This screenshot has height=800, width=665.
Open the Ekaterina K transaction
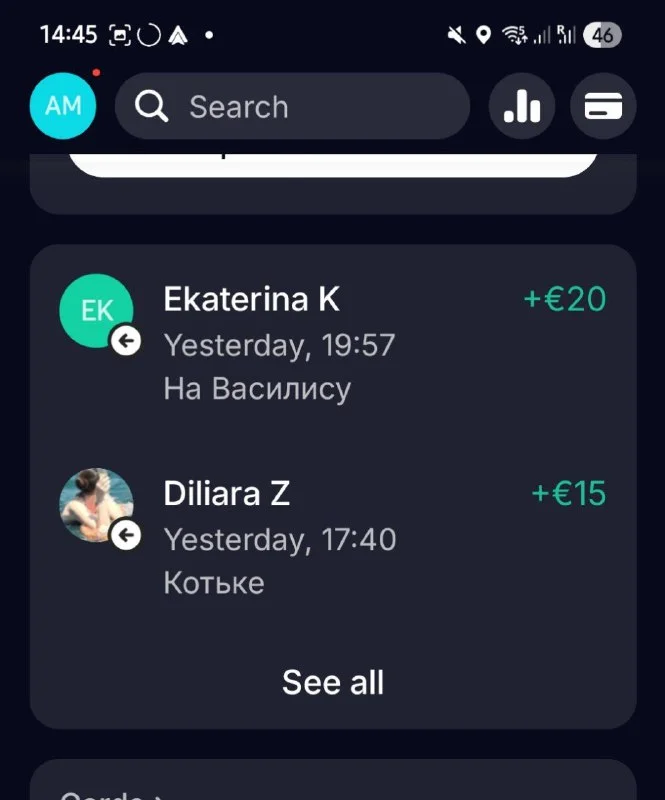[333, 342]
